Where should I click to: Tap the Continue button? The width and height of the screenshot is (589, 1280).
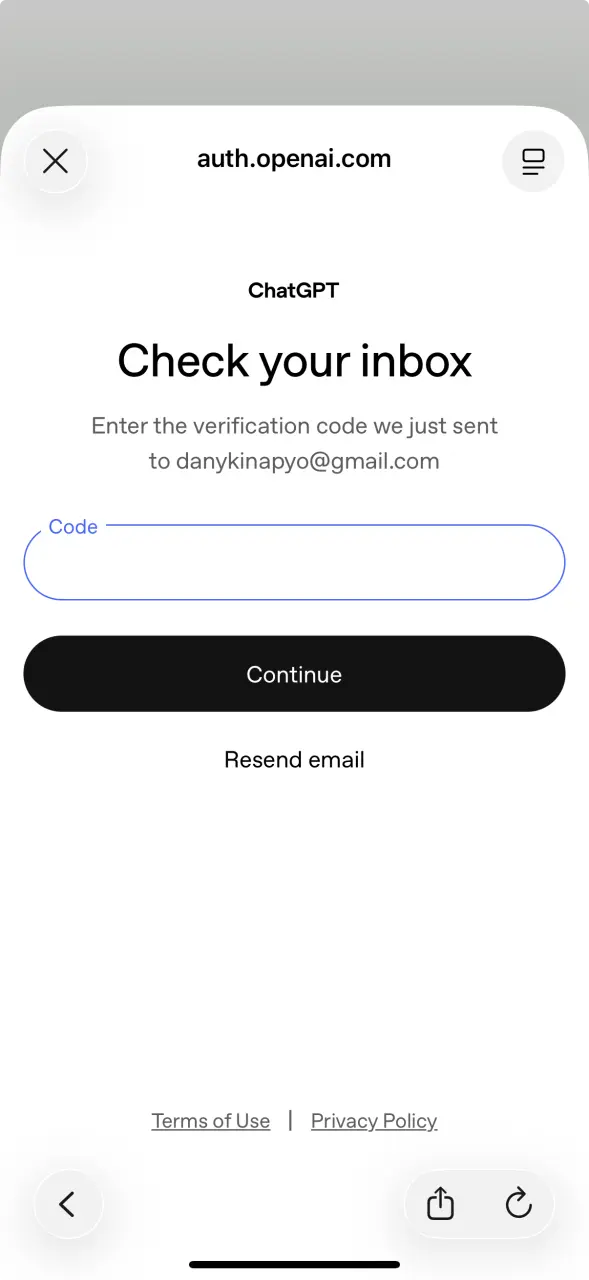coord(294,674)
